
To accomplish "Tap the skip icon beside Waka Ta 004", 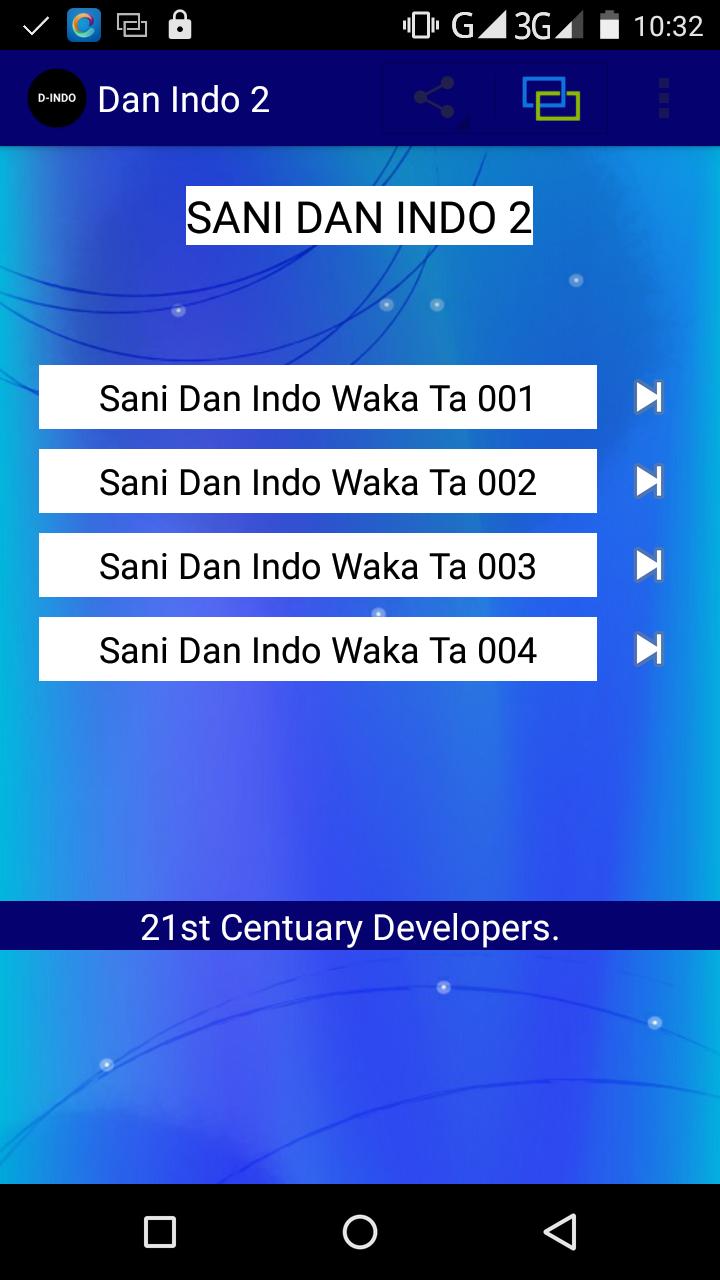I will [649, 650].
